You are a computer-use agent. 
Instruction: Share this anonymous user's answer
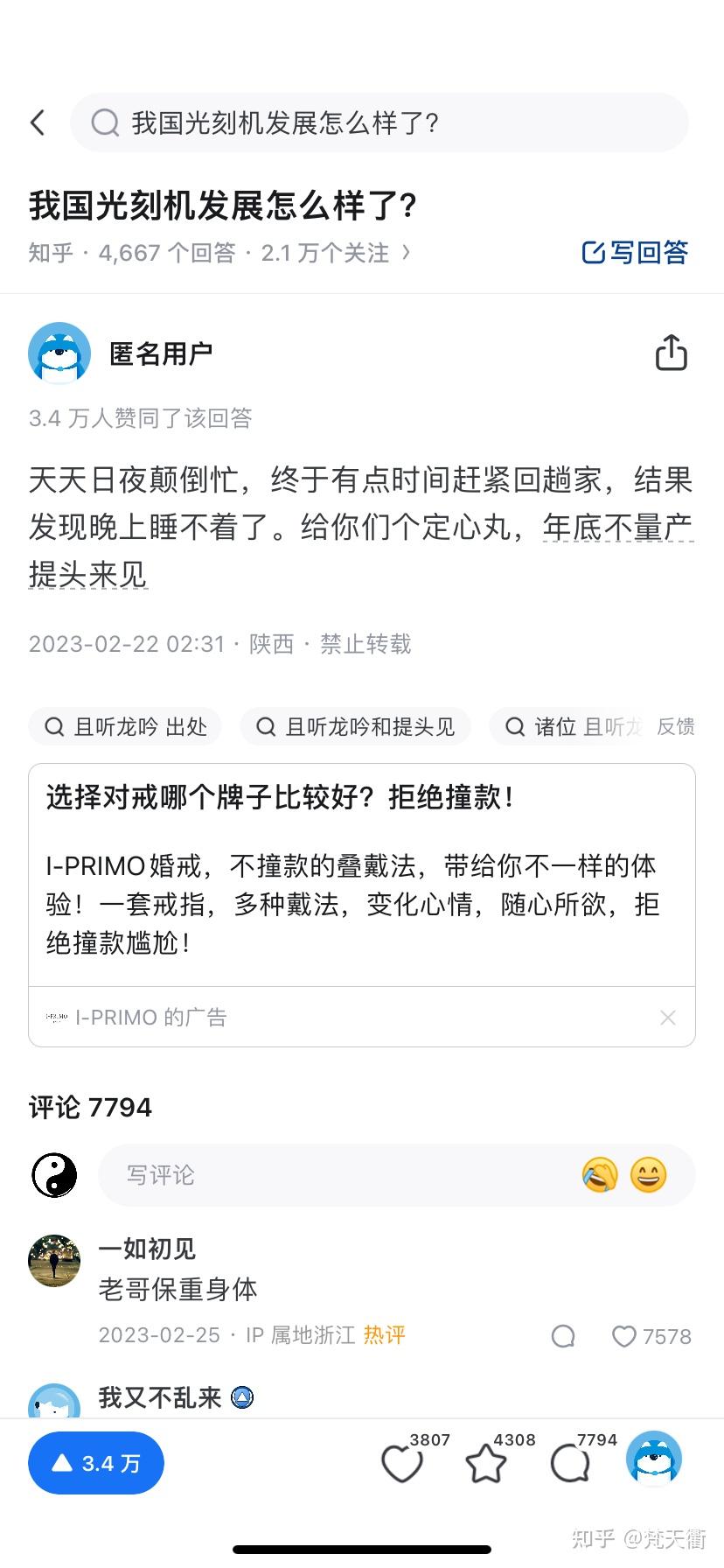(671, 353)
